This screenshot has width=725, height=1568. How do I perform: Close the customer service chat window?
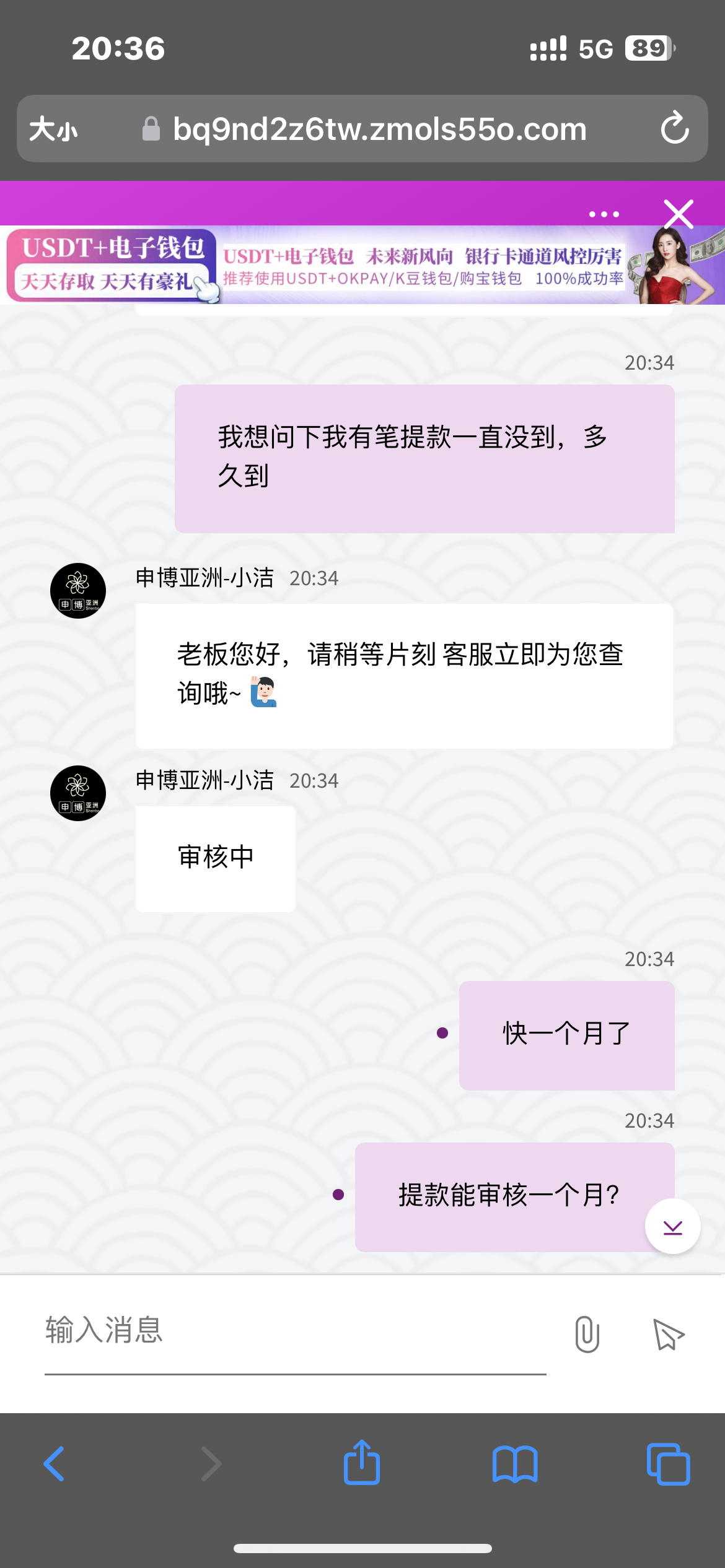(679, 214)
